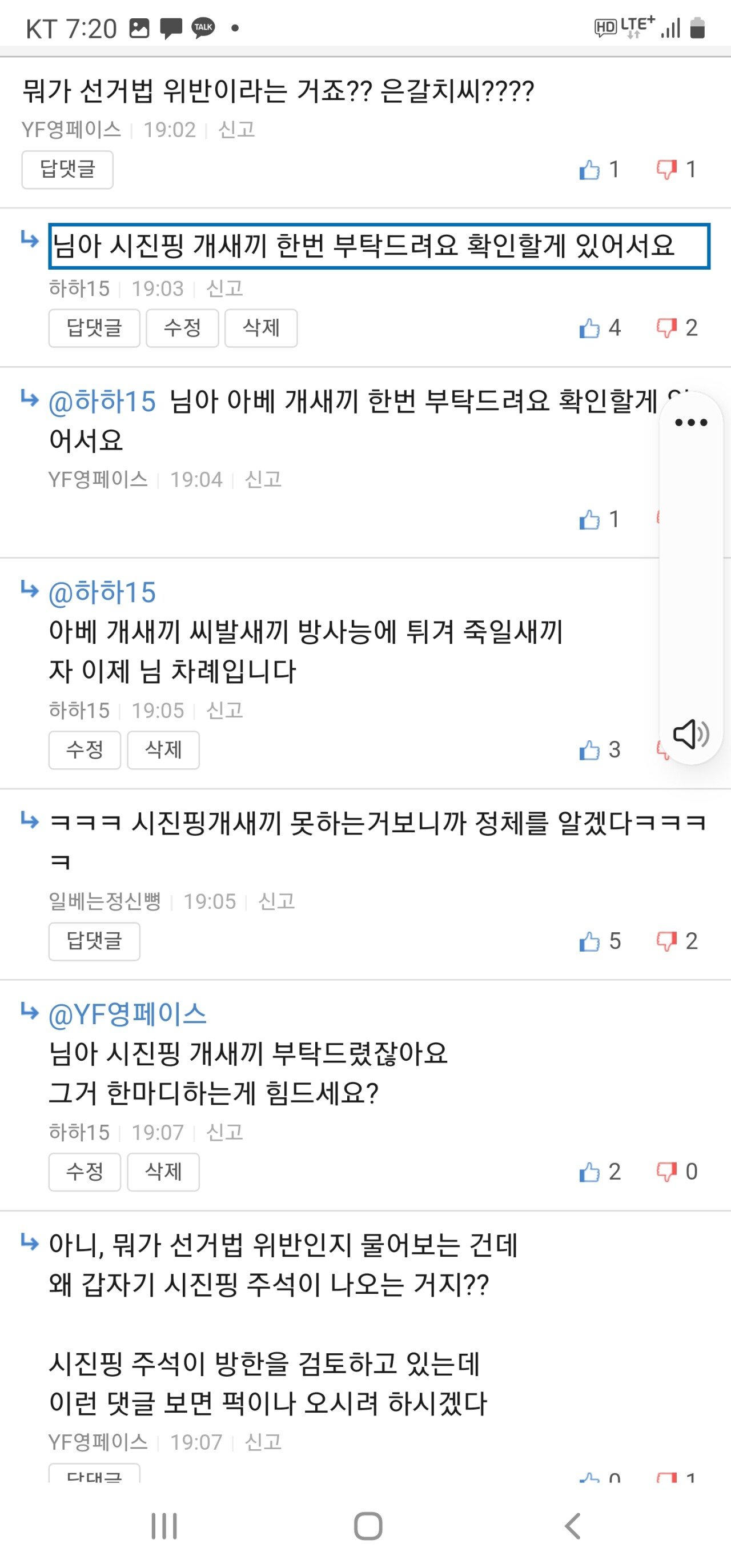Toggle dislike on the first comment
The image size is (731, 1568).
click(x=667, y=169)
